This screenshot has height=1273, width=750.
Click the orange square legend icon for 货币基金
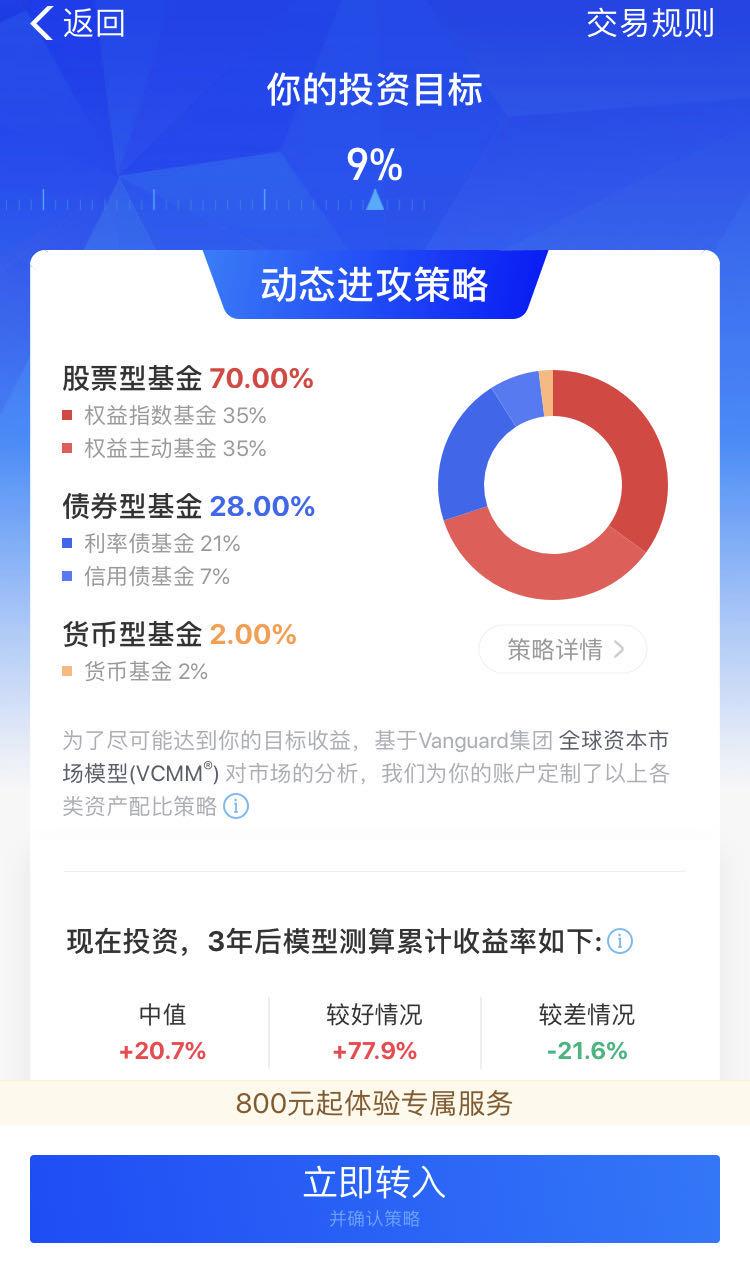(x=68, y=671)
